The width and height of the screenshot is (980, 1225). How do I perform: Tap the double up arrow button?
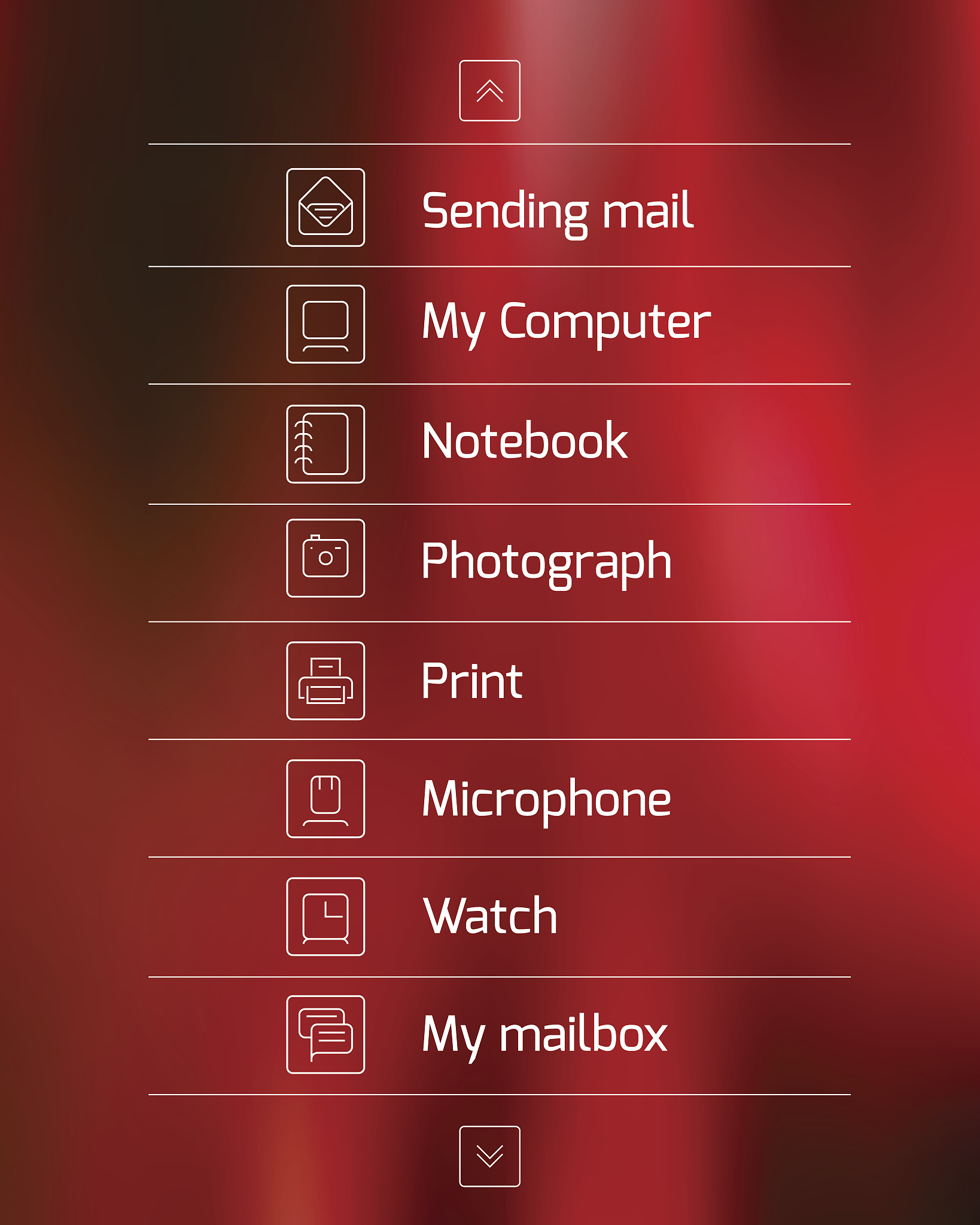tap(489, 91)
